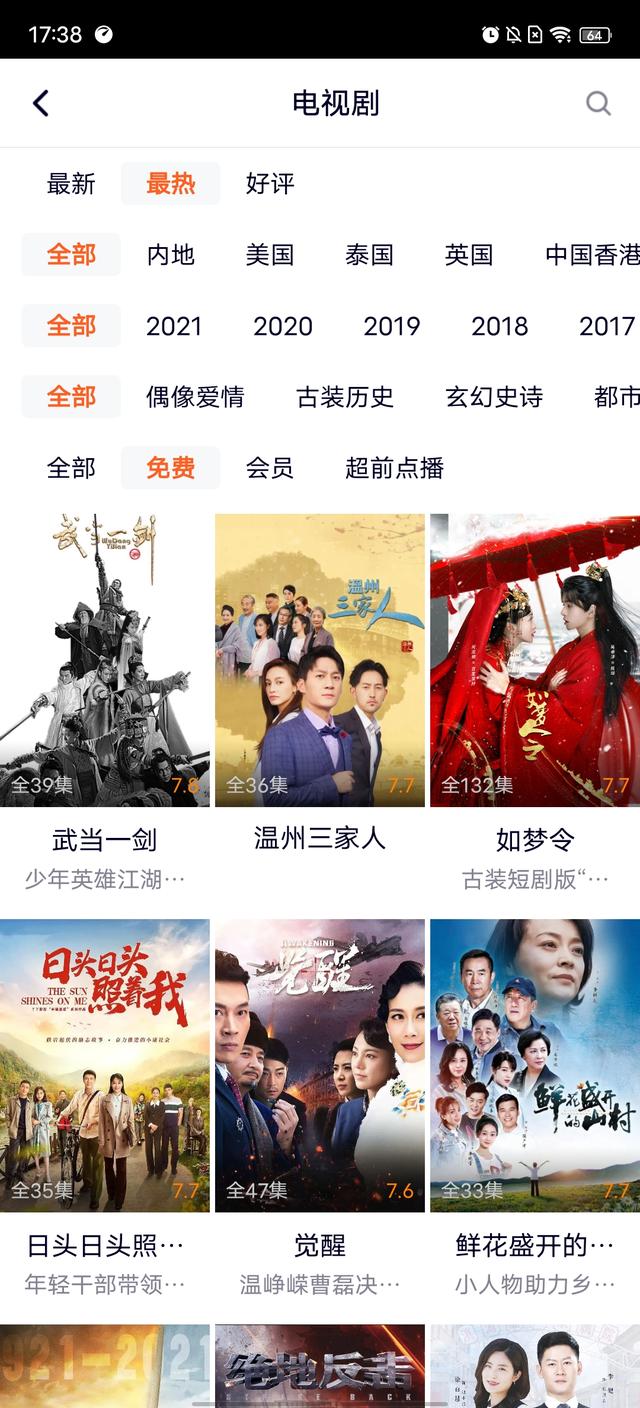Sort by 好评

point(270,184)
